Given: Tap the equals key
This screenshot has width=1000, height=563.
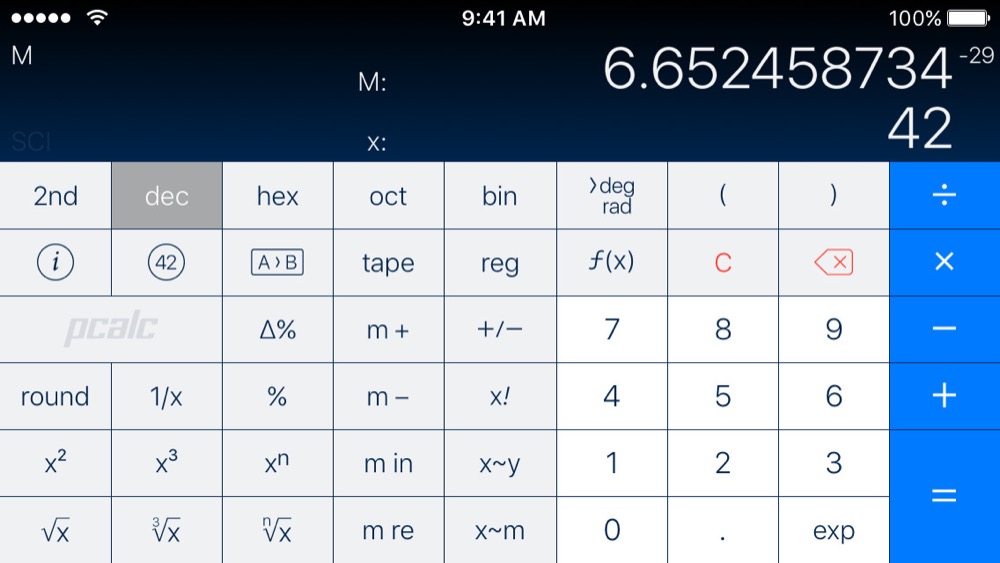Looking at the screenshot, I should point(944,496).
